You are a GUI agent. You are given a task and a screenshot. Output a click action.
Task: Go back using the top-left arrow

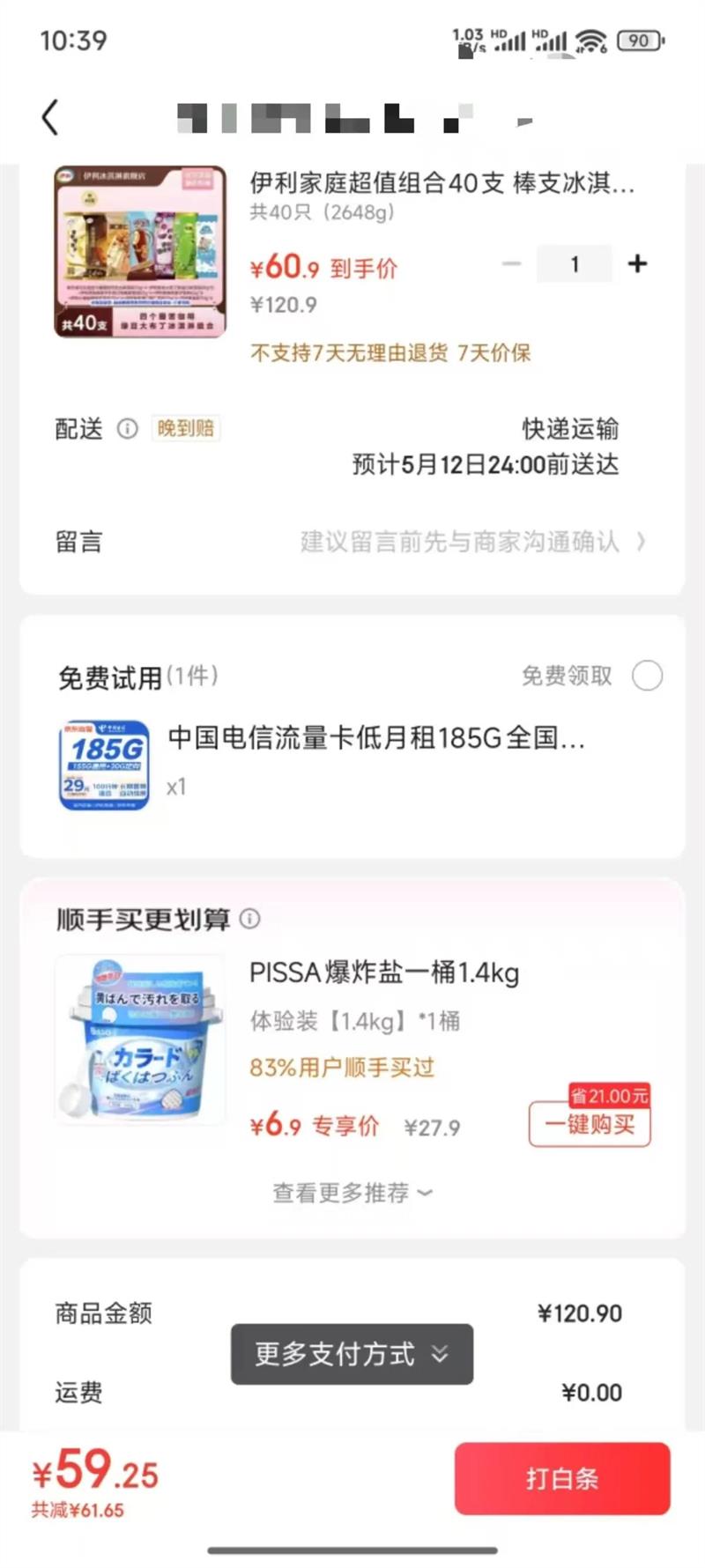50,117
